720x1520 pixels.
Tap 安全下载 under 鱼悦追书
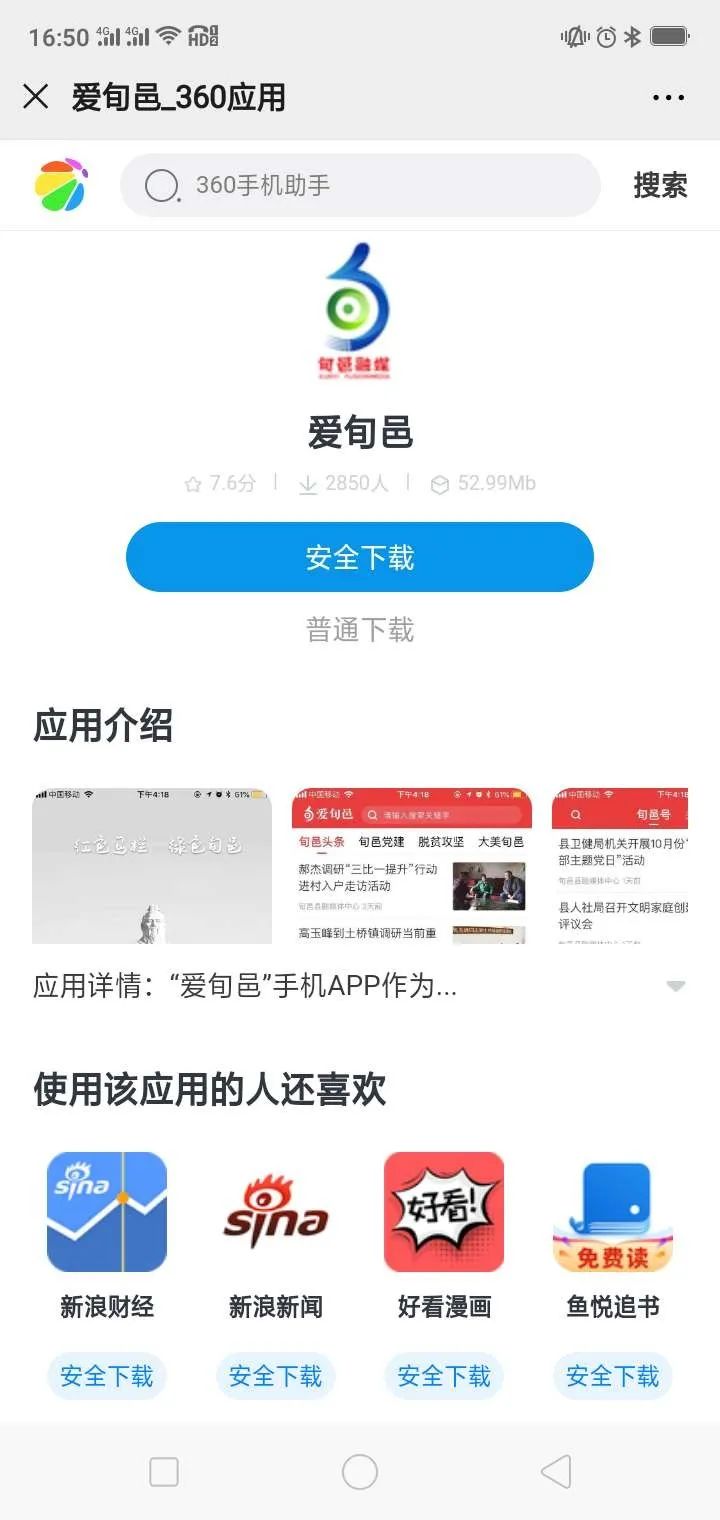click(613, 1377)
